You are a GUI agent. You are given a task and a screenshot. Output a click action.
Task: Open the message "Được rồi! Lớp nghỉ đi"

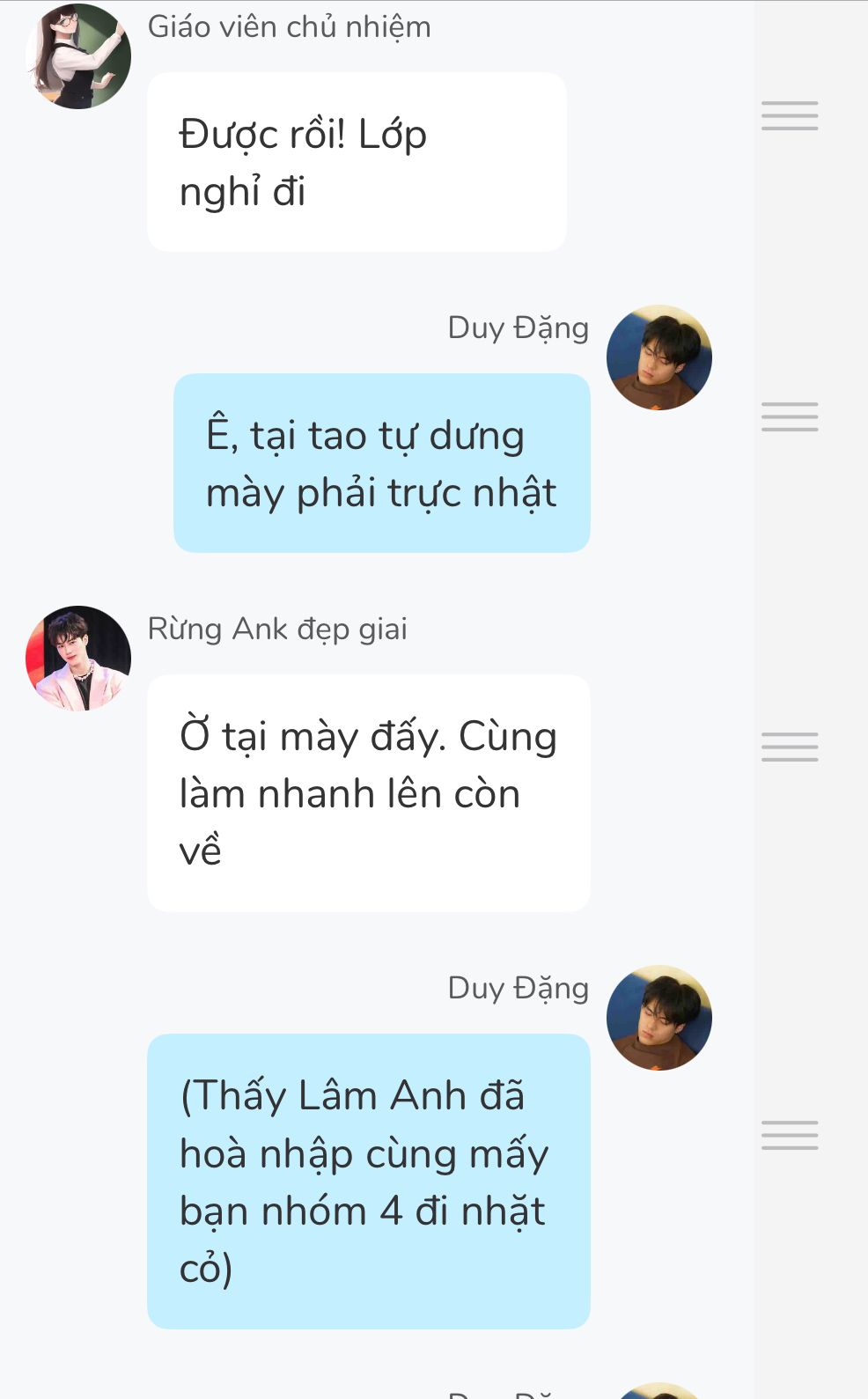pyautogui.click(x=356, y=163)
